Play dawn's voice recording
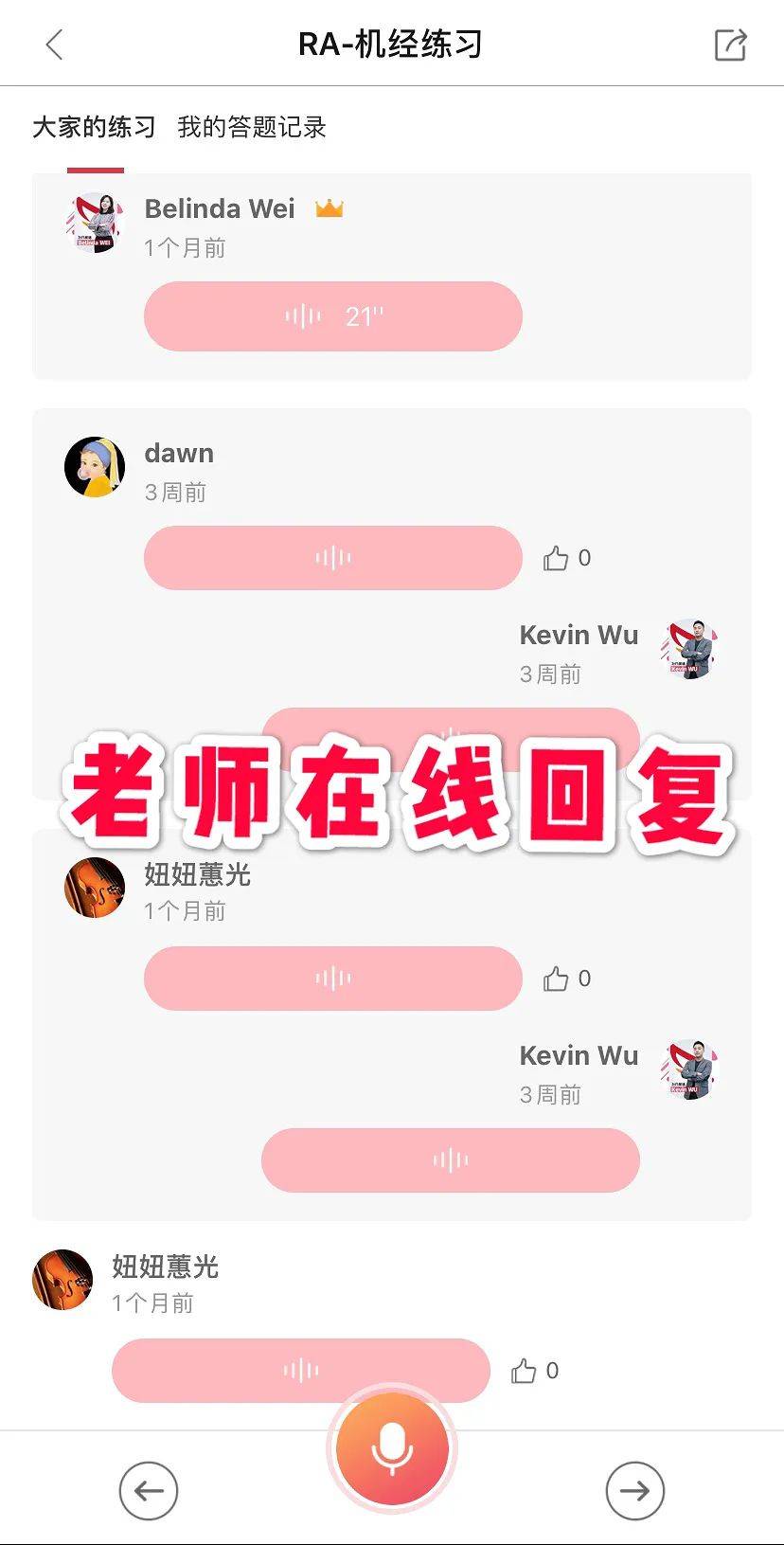Viewport: 784px width, 1545px height. [x=332, y=558]
